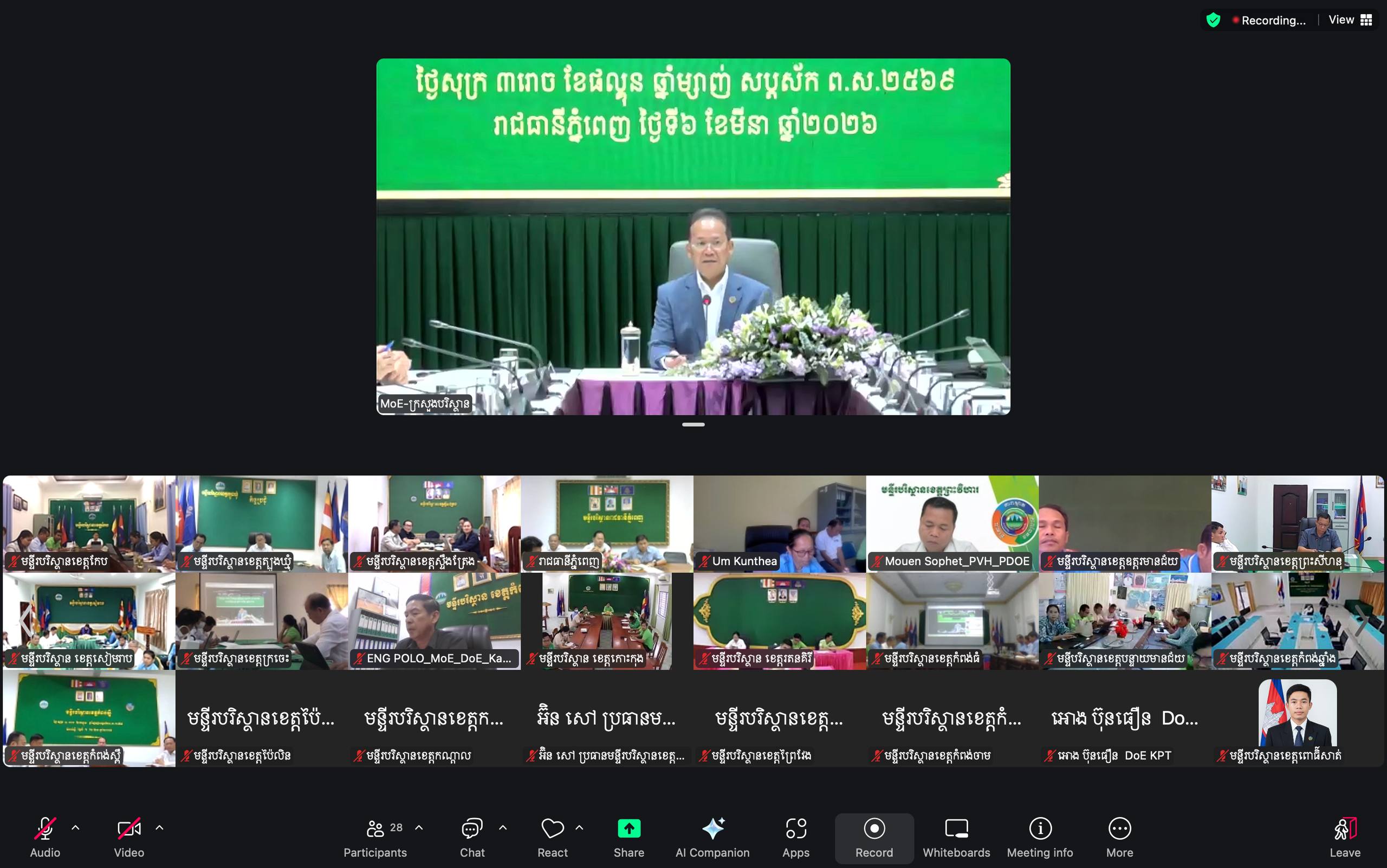Open Whiteboards

point(956,837)
